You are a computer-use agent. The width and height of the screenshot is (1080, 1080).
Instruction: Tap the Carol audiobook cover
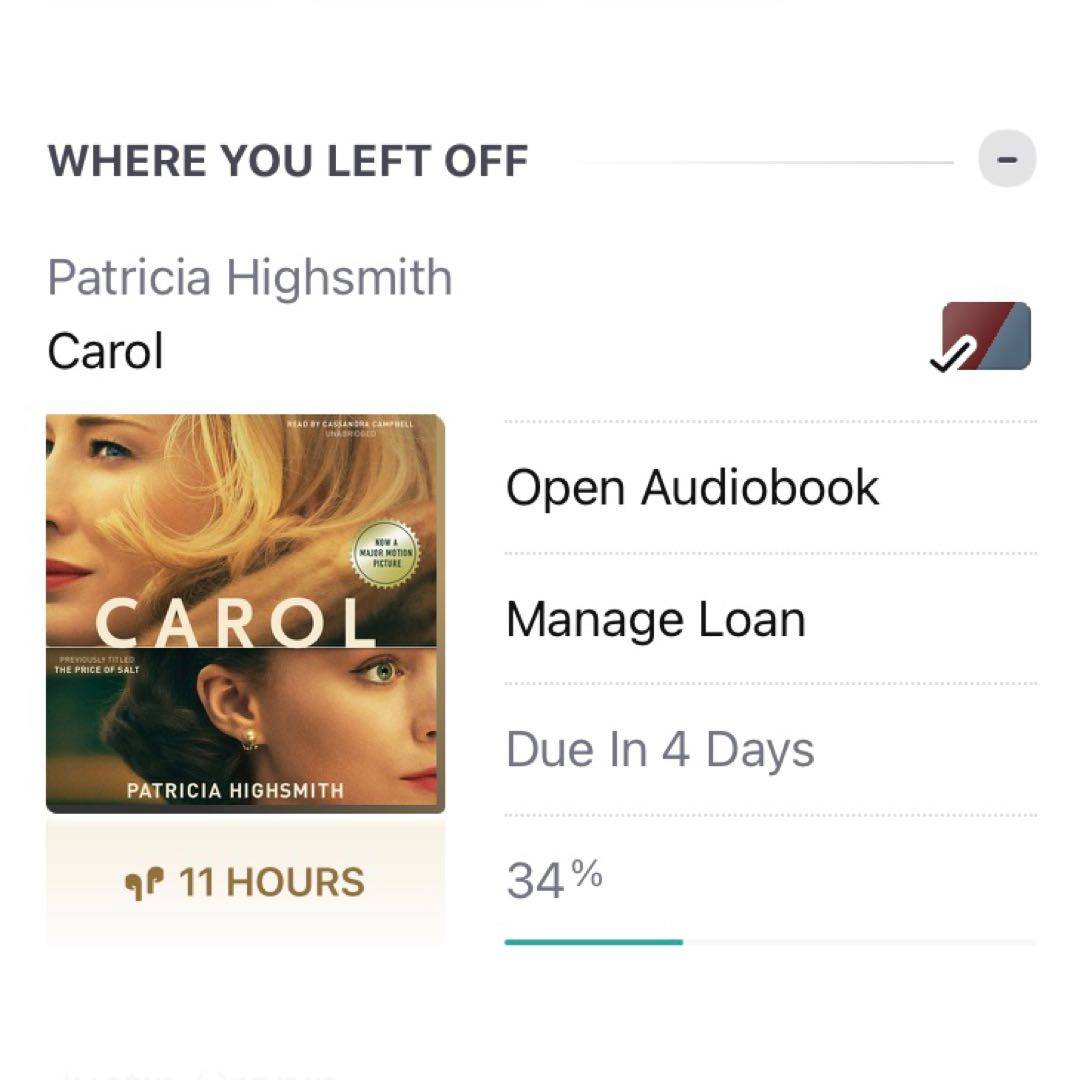point(245,613)
